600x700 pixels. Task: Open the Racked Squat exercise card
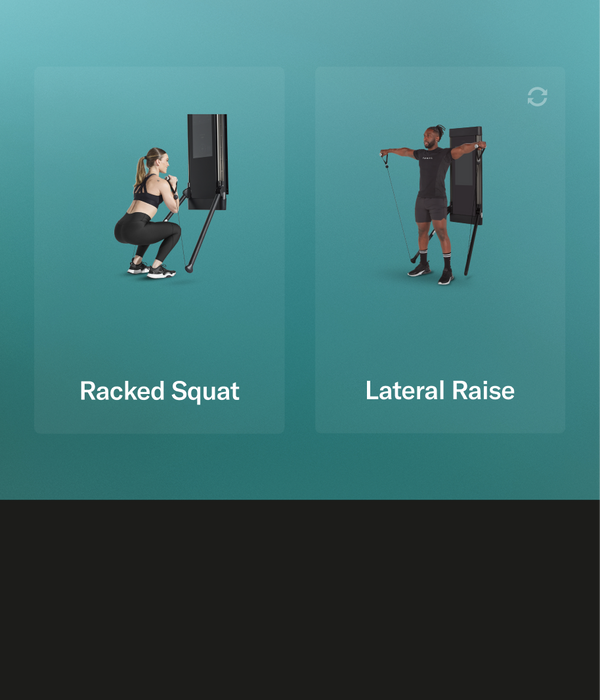[x=159, y=250]
